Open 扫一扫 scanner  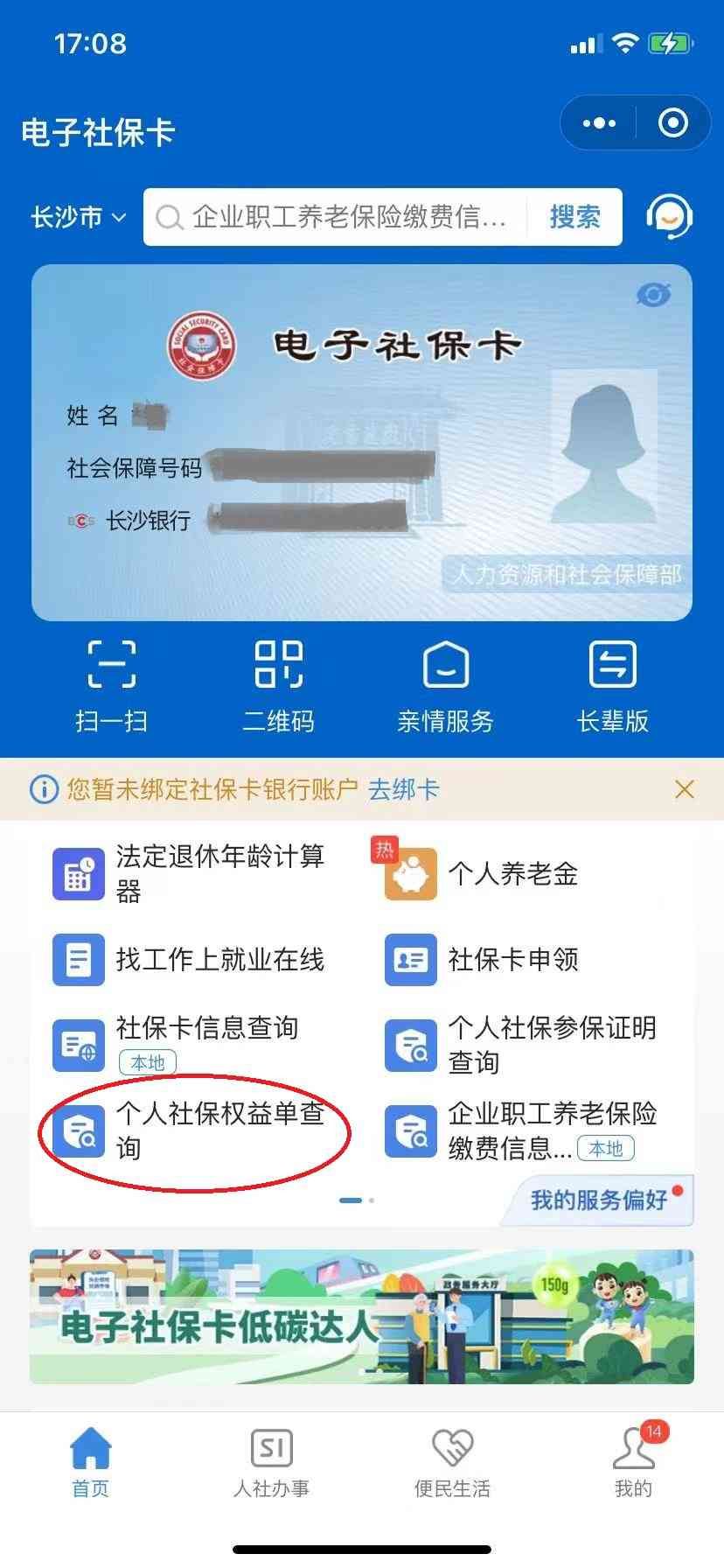click(111, 687)
